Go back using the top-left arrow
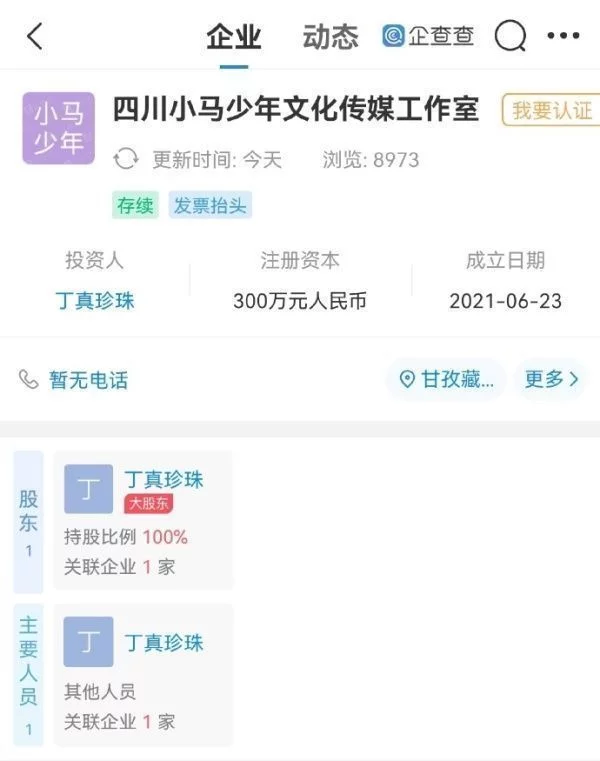 35,37
